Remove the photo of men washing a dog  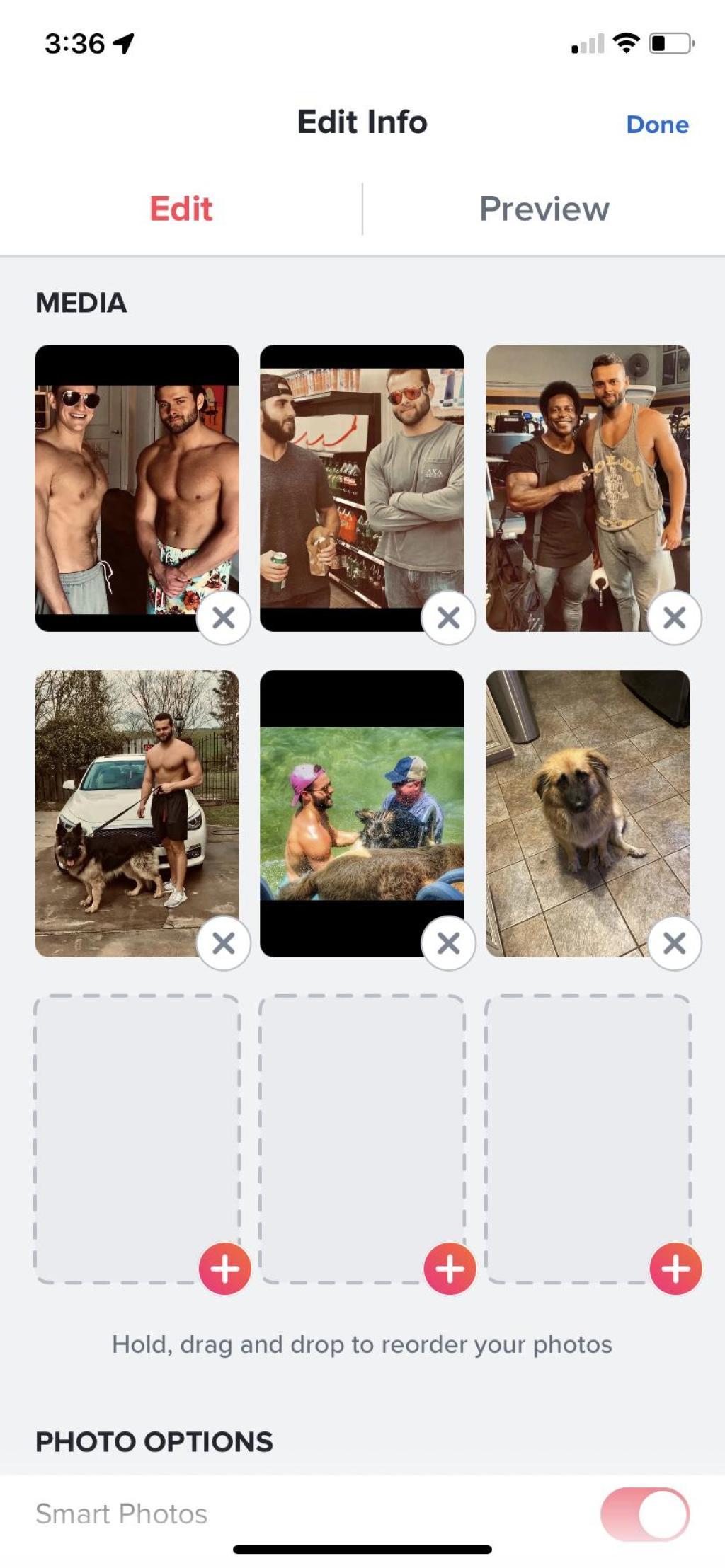(x=449, y=943)
